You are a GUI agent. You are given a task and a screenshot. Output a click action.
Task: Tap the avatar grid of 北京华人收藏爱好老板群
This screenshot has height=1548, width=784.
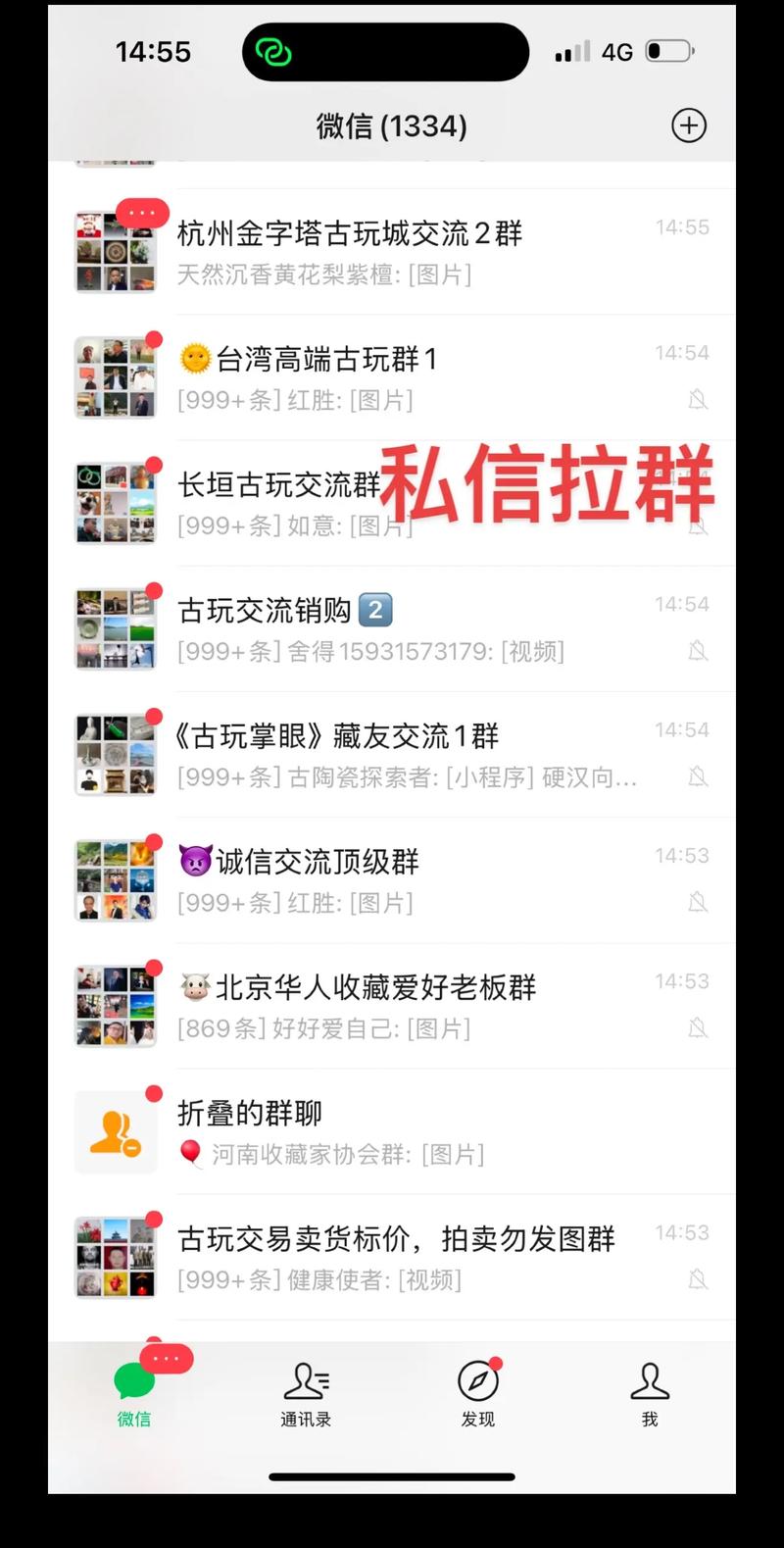coord(115,1004)
